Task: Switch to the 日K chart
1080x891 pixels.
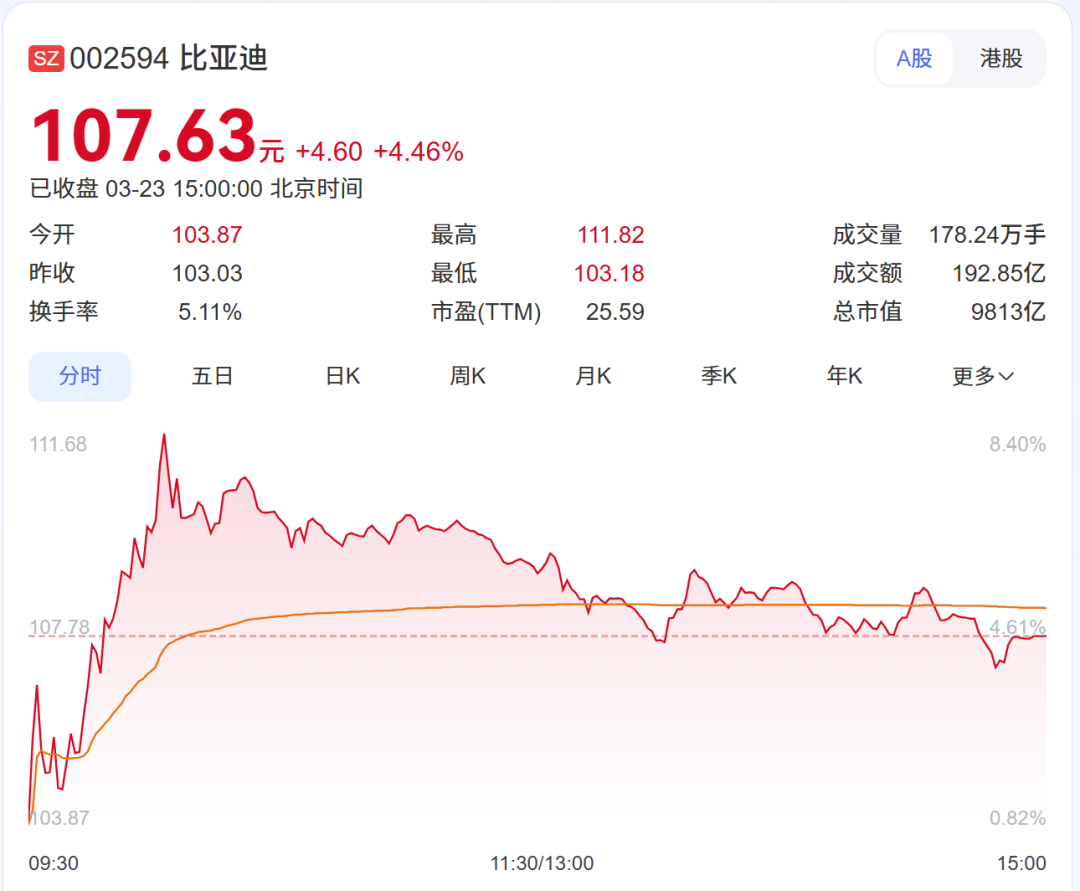Action: pyautogui.click(x=343, y=377)
